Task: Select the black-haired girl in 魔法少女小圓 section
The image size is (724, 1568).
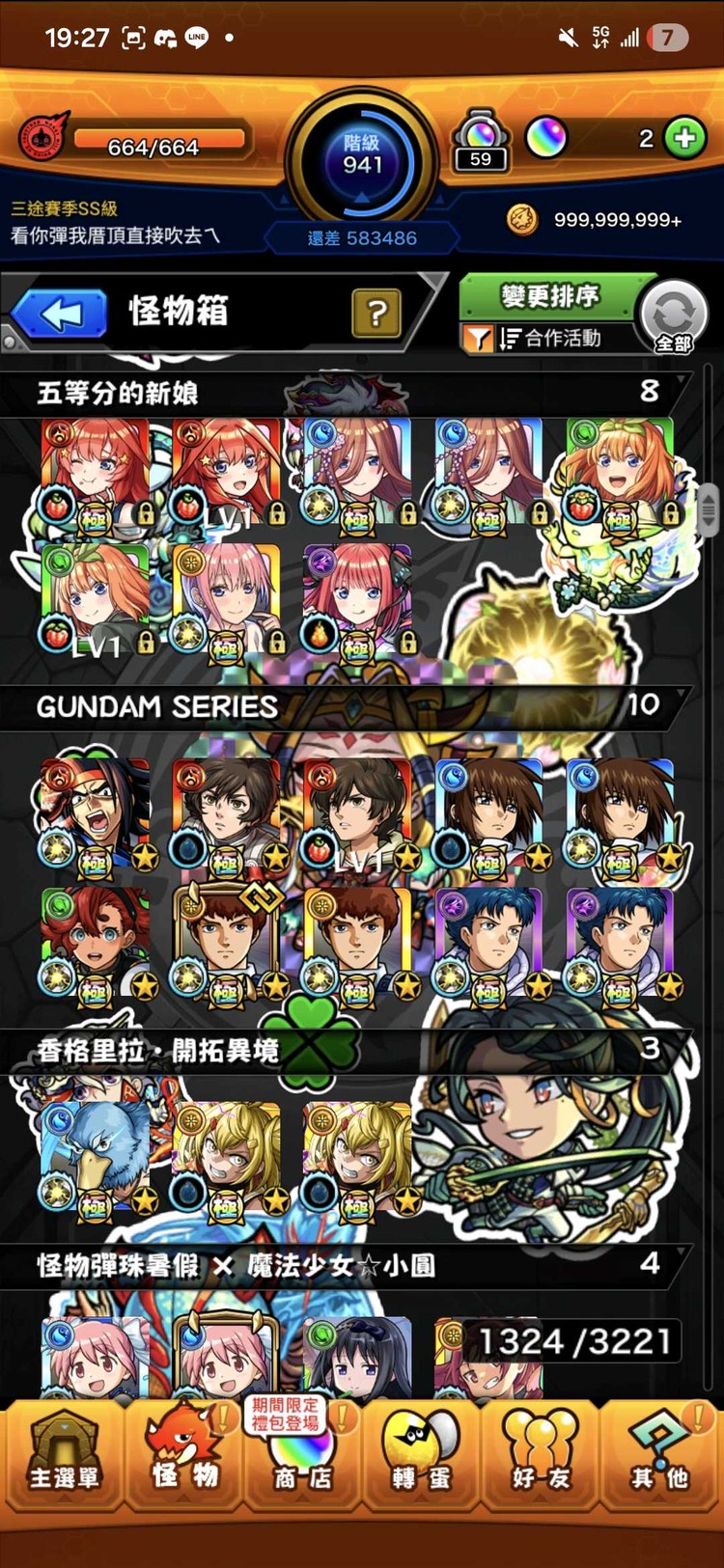Action: pos(357,1356)
